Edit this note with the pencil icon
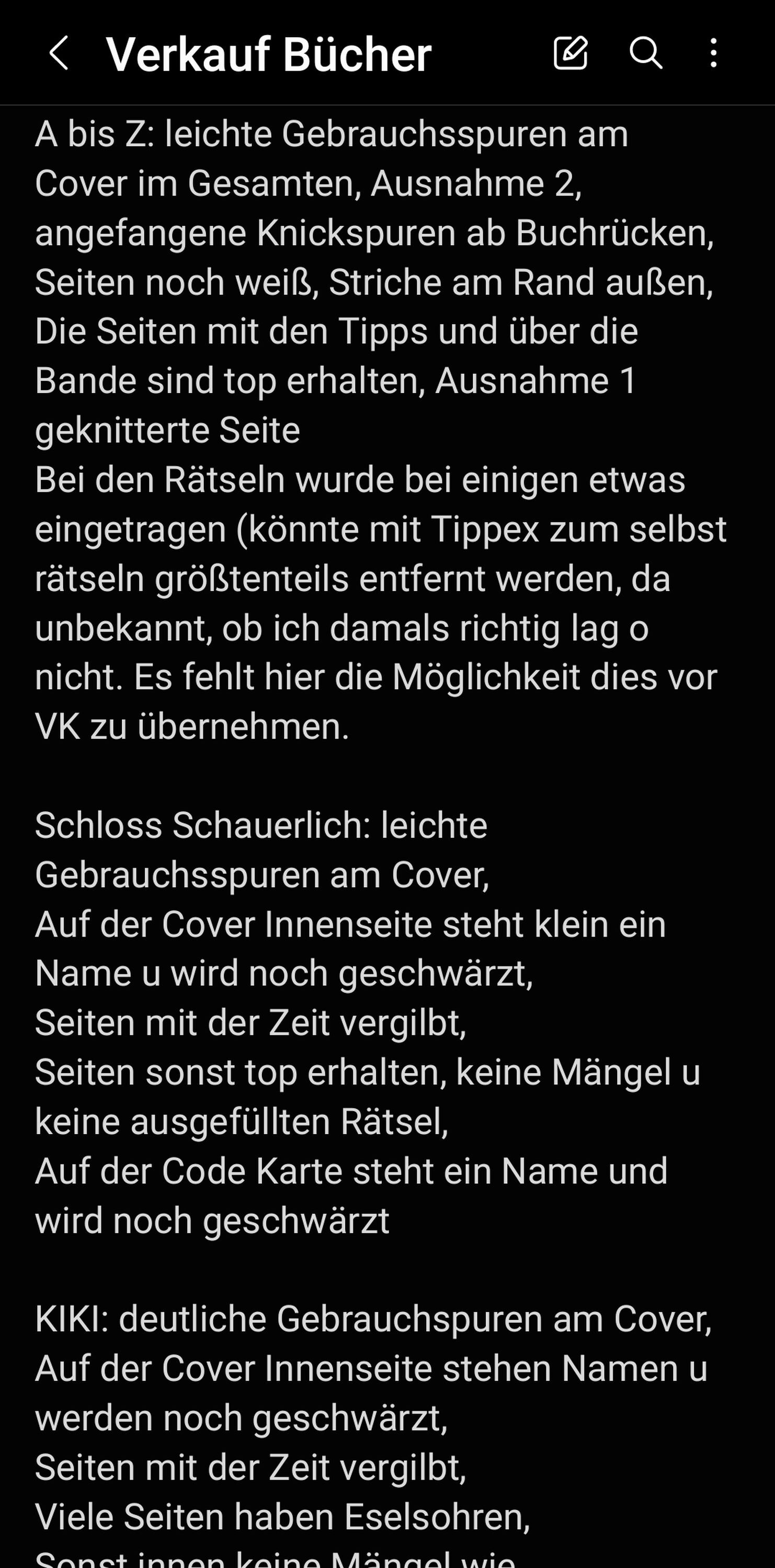The image size is (775, 1568). [571, 53]
